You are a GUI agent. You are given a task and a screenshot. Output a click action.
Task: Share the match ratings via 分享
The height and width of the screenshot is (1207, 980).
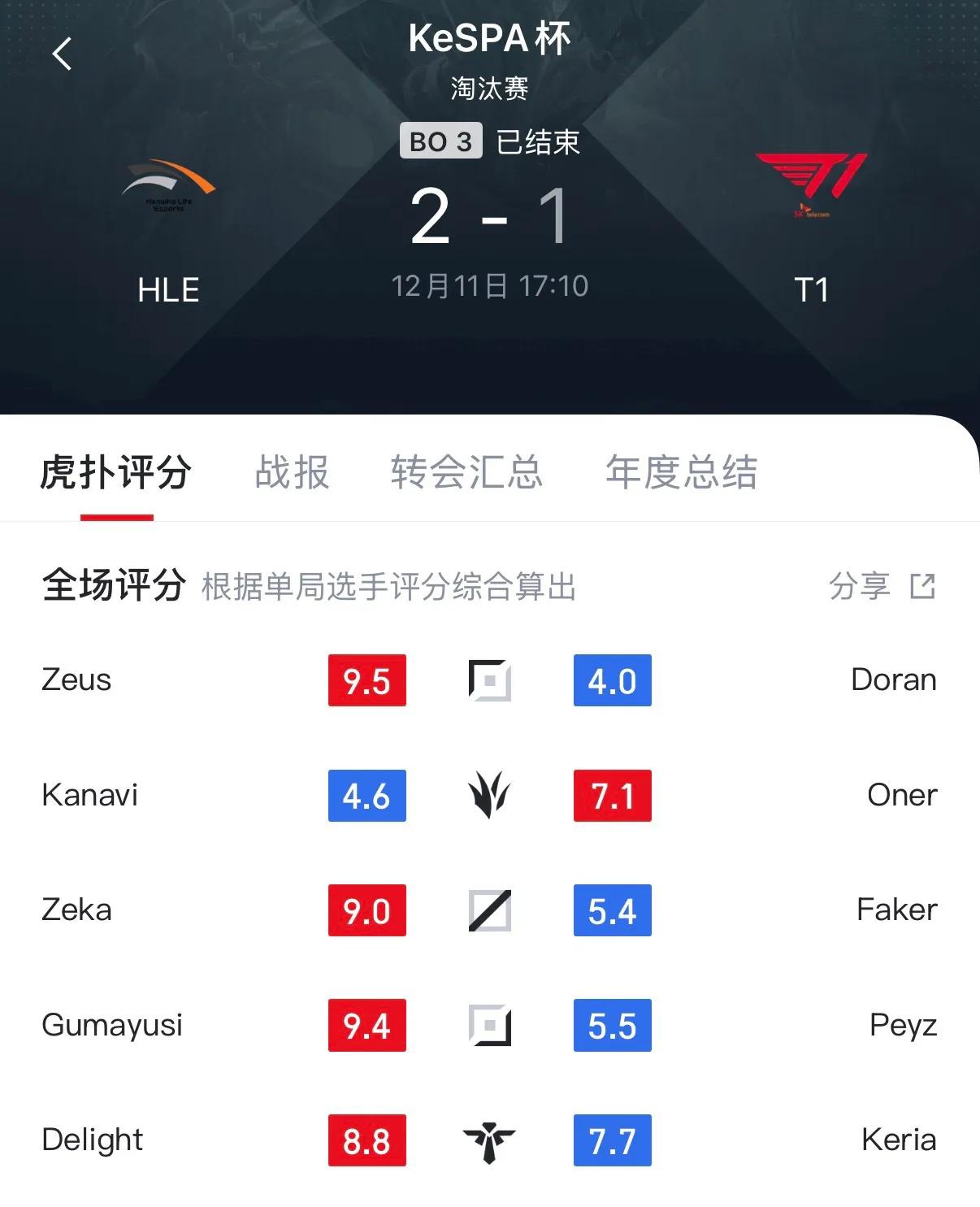click(882, 586)
